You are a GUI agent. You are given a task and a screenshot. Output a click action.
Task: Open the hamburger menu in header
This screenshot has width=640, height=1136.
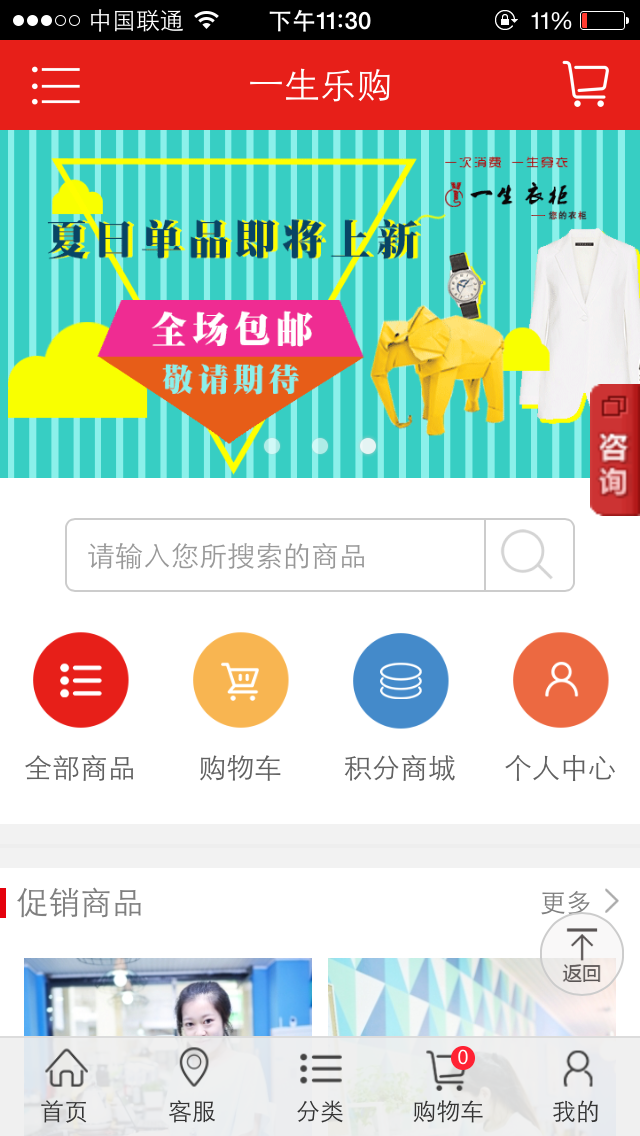click(x=56, y=85)
